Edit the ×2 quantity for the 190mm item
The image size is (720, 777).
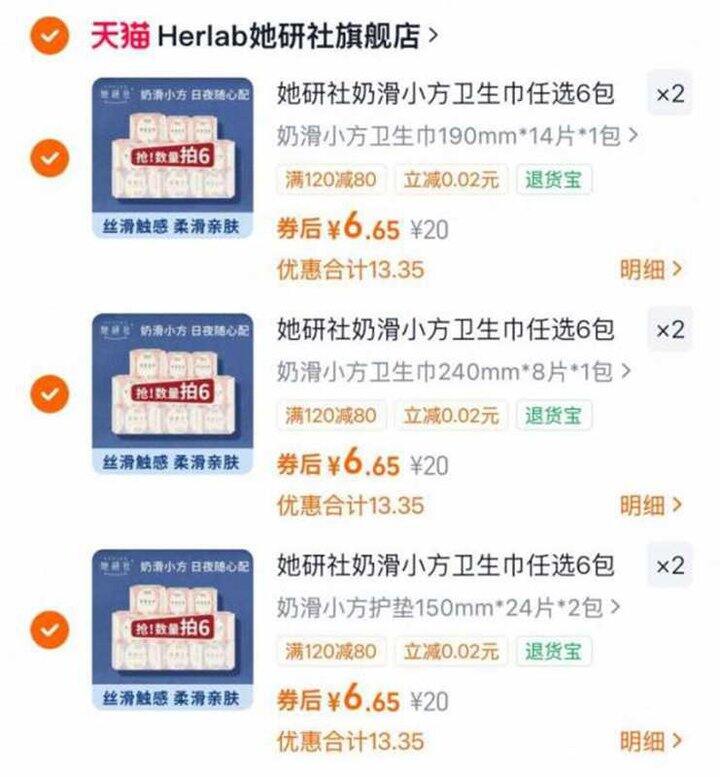[669, 94]
